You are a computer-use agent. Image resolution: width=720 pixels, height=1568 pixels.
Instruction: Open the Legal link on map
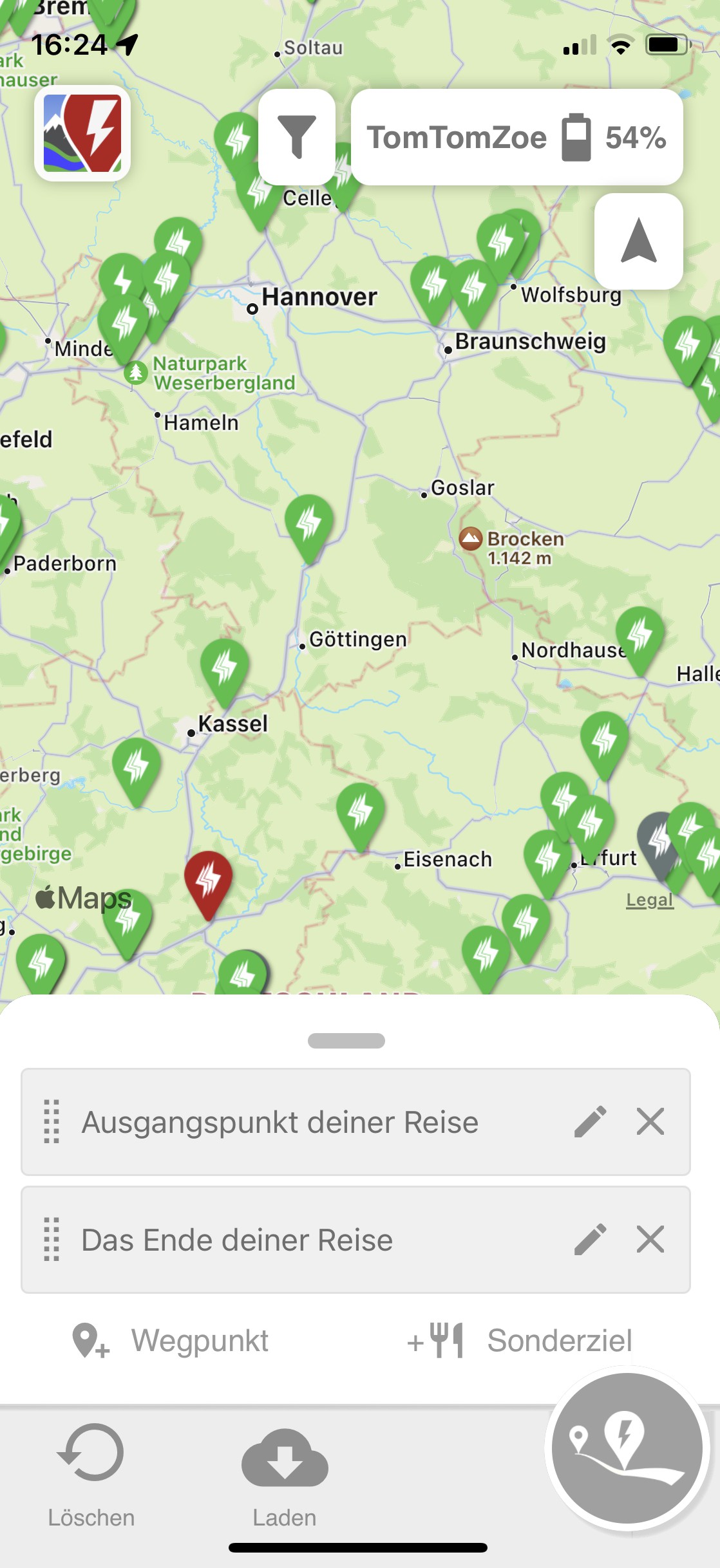tap(649, 900)
